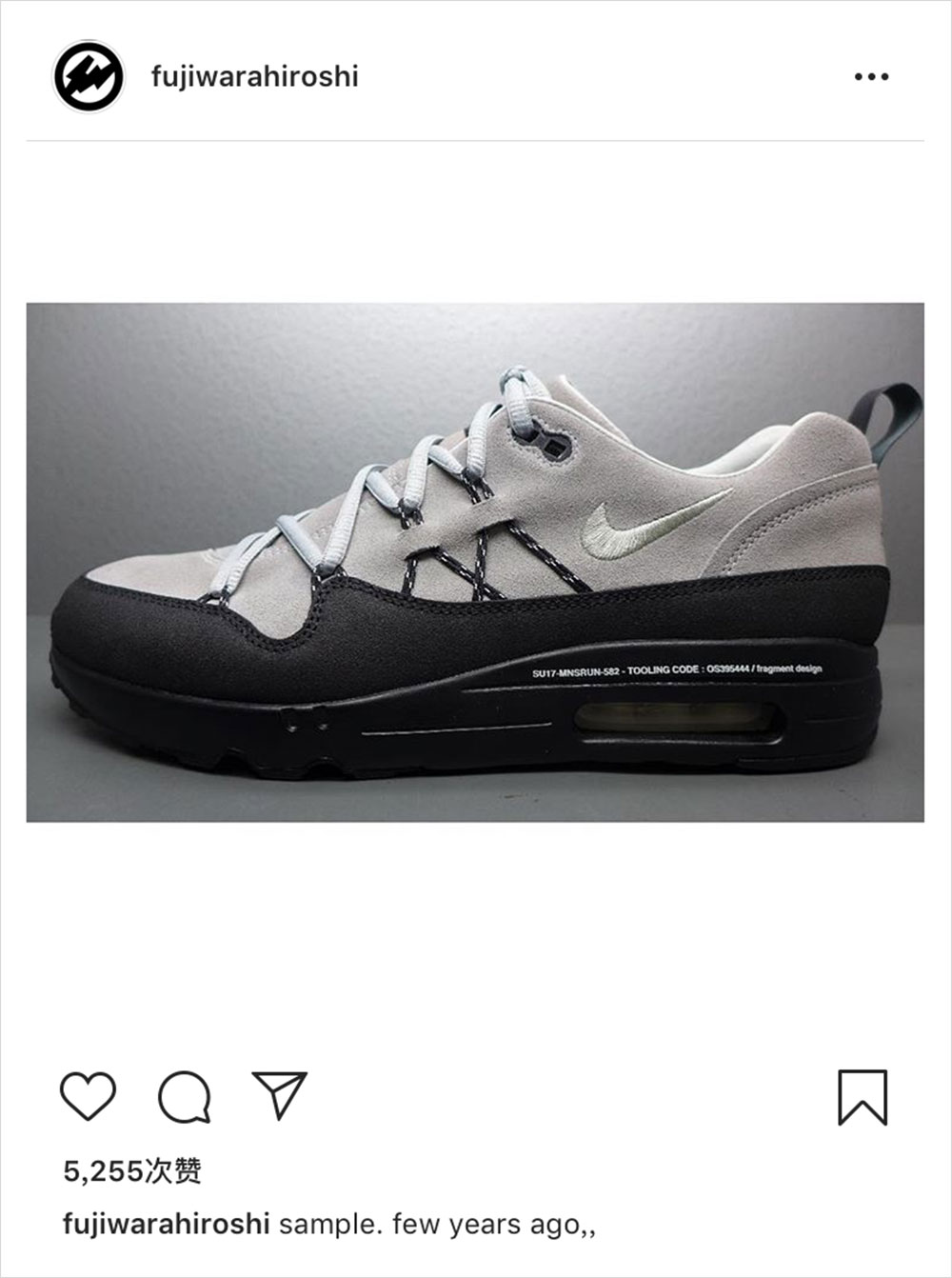This screenshot has width=952, height=1278.
Task: Like this post with the heart icon
Action: click(x=89, y=1096)
